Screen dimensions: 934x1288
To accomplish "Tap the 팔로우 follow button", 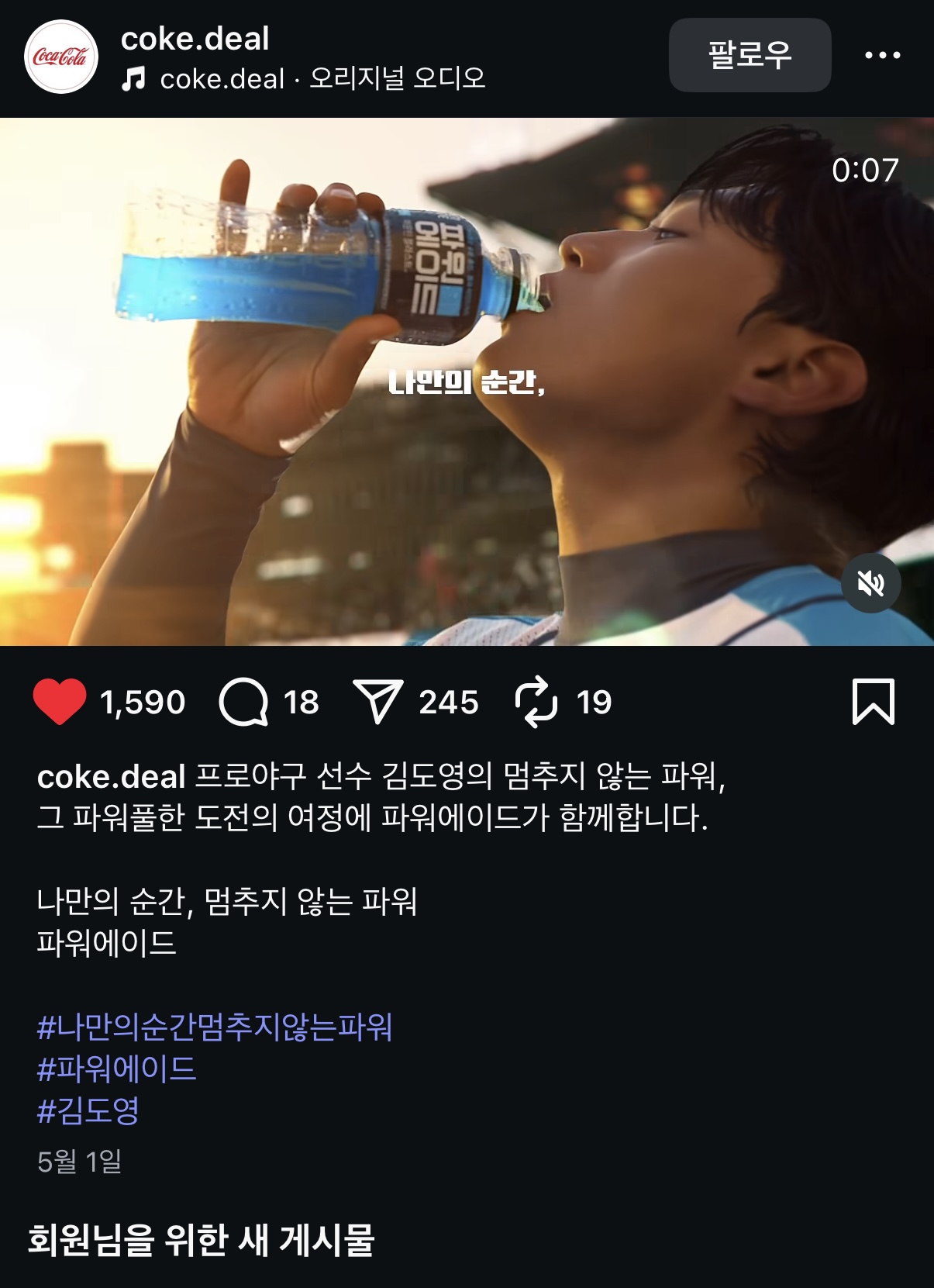I will tap(750, 55).
